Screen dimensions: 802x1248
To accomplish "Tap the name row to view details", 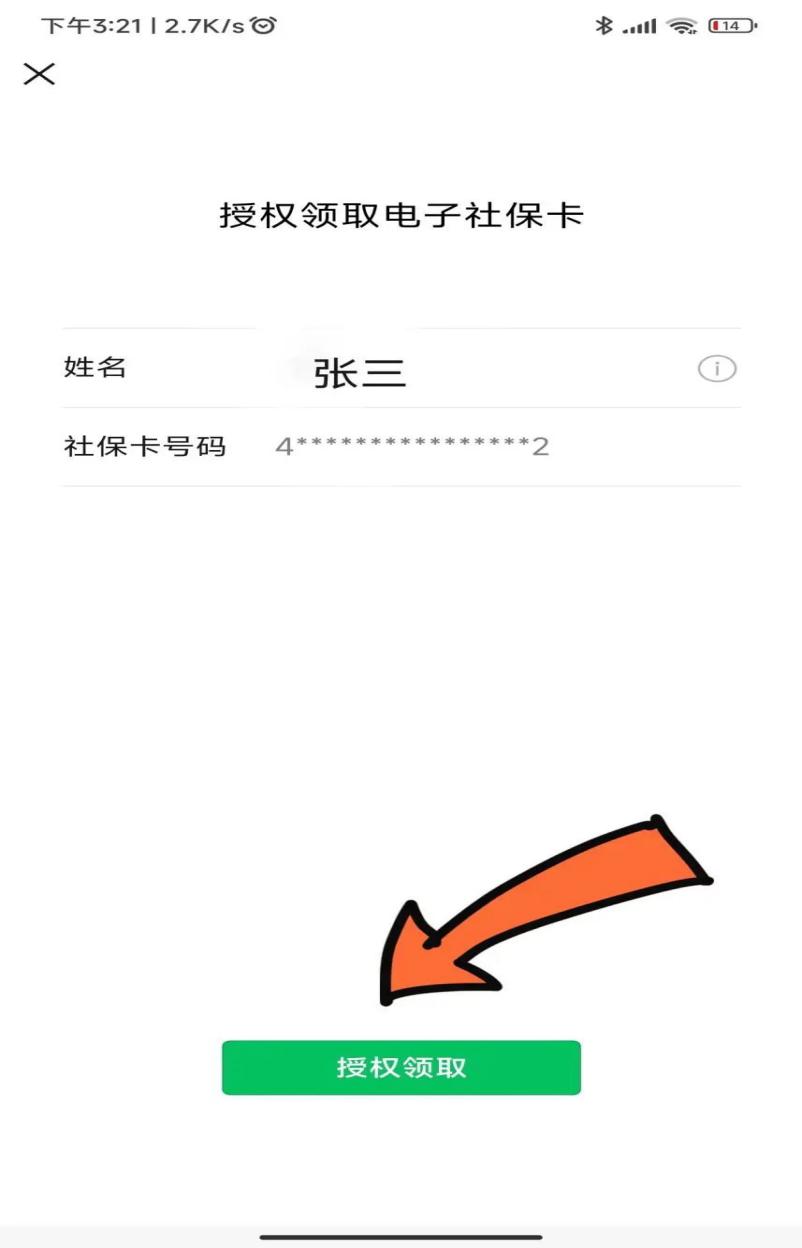I will tap(400, 369).
